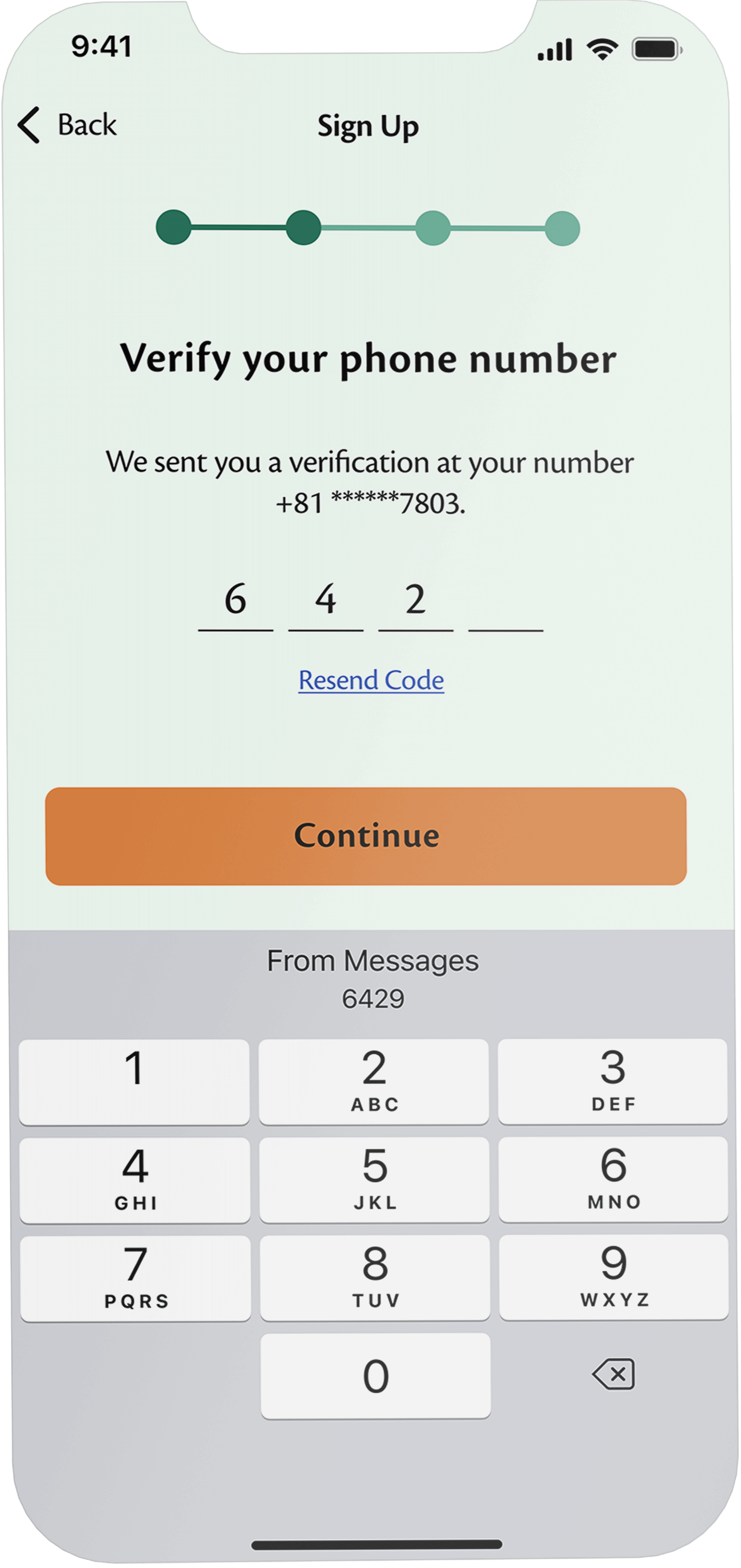Tap Continue to verify the code
Screen dimensions: 741x1568
pyautogui.click(x=366, y=836)
